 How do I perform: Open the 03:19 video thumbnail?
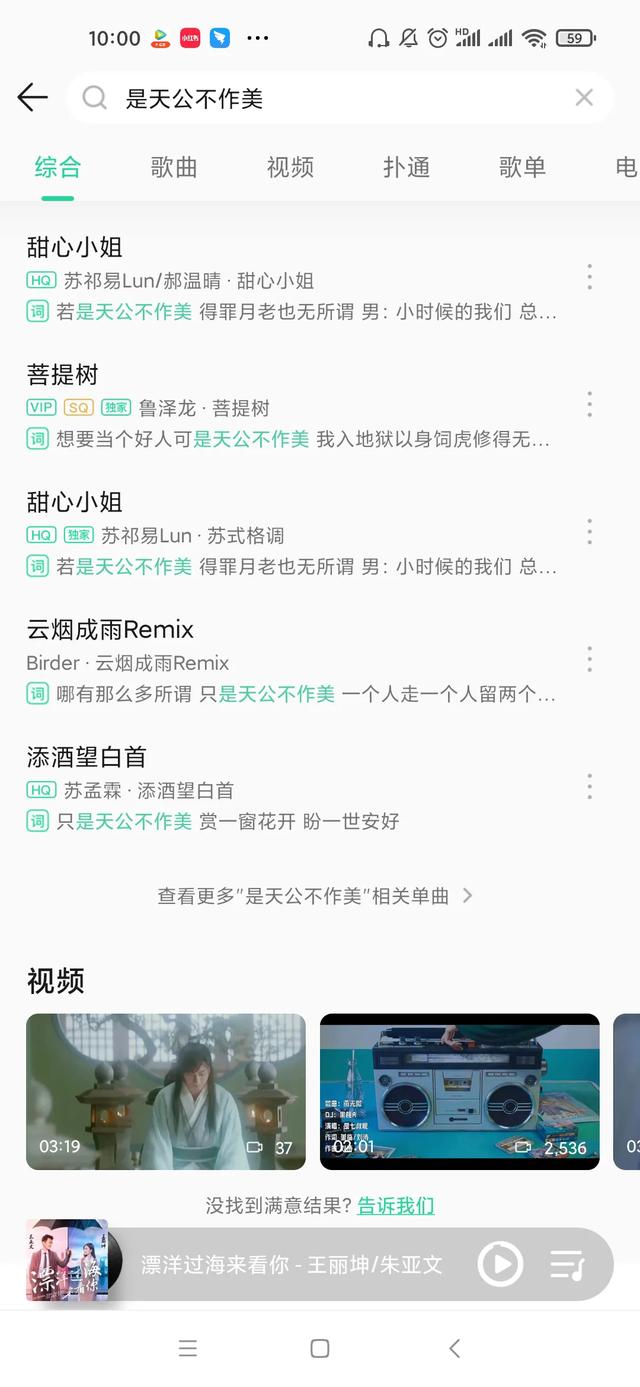click(166, 1091)
